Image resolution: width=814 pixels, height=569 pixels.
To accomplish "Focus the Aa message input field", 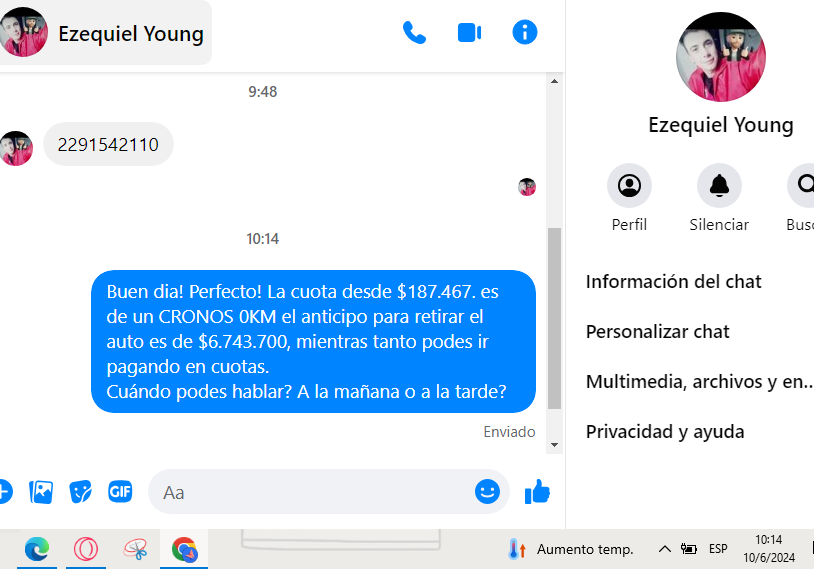I will click(310, 492).
